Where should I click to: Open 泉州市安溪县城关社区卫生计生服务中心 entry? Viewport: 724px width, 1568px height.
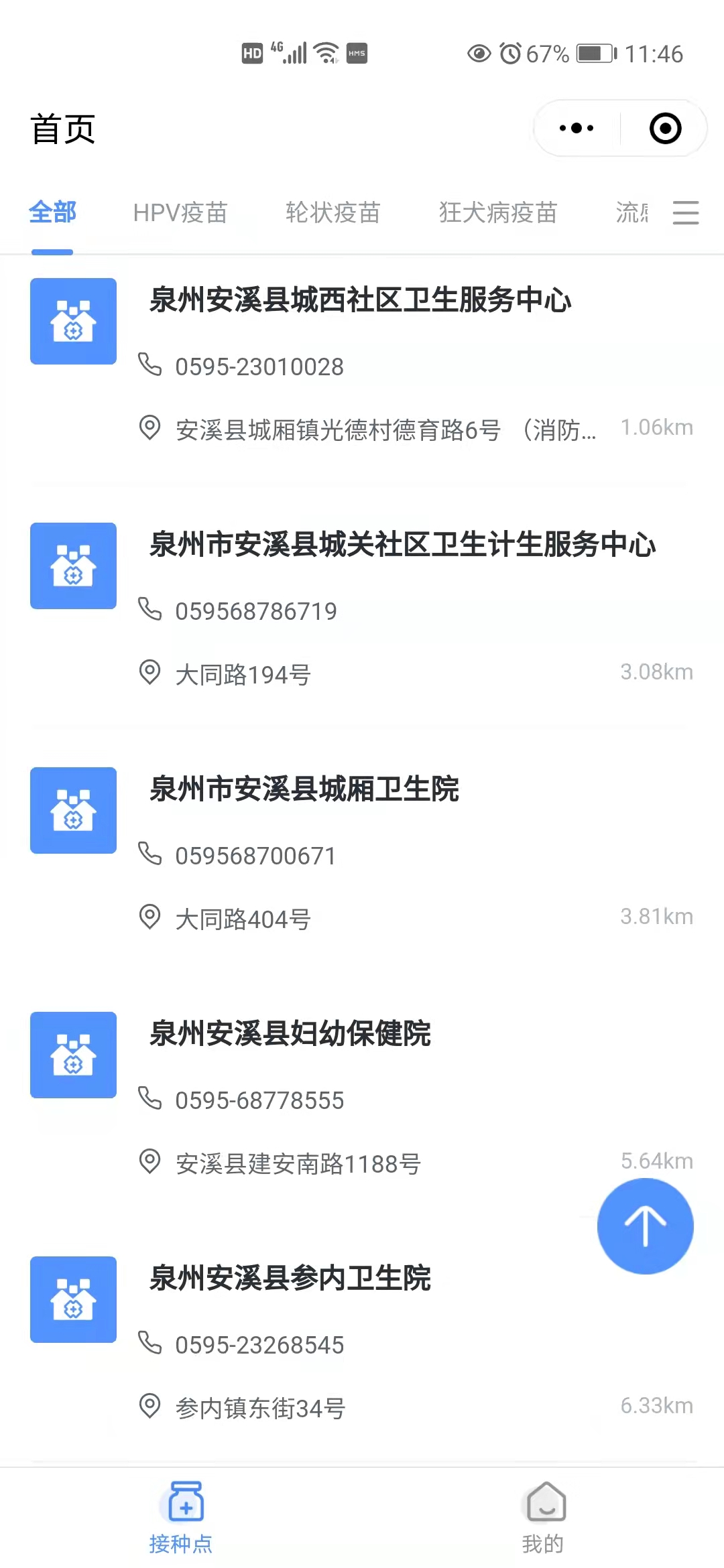click(402, 544)
